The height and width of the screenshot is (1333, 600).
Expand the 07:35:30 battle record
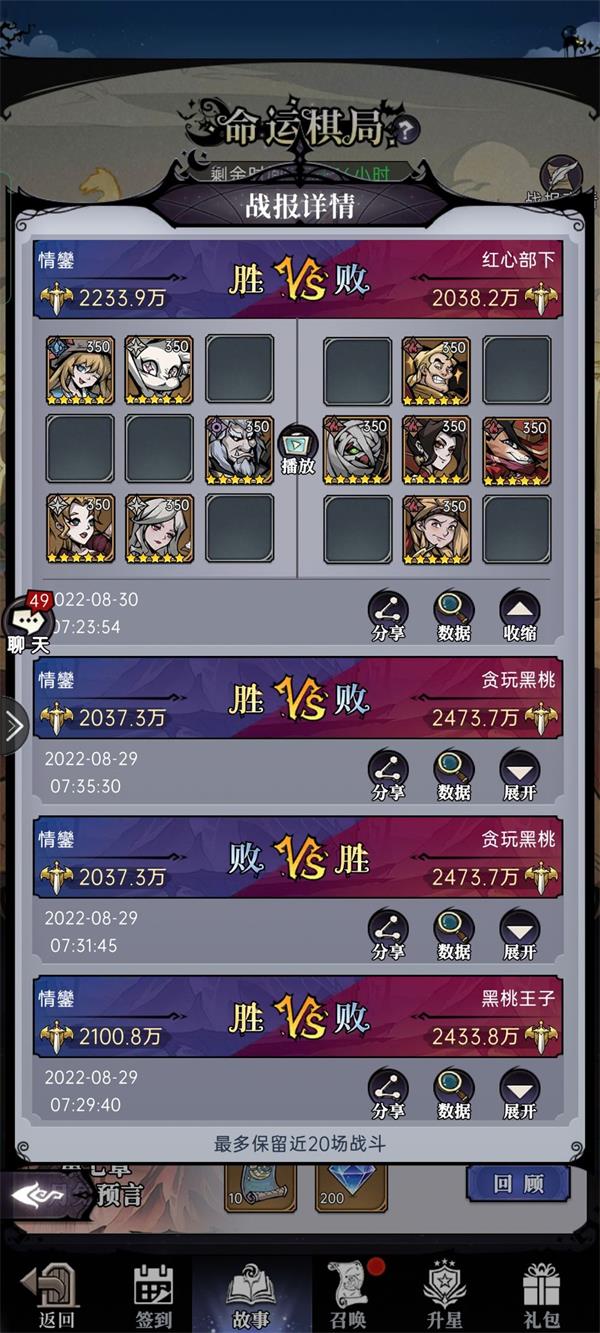coord(519,771)
